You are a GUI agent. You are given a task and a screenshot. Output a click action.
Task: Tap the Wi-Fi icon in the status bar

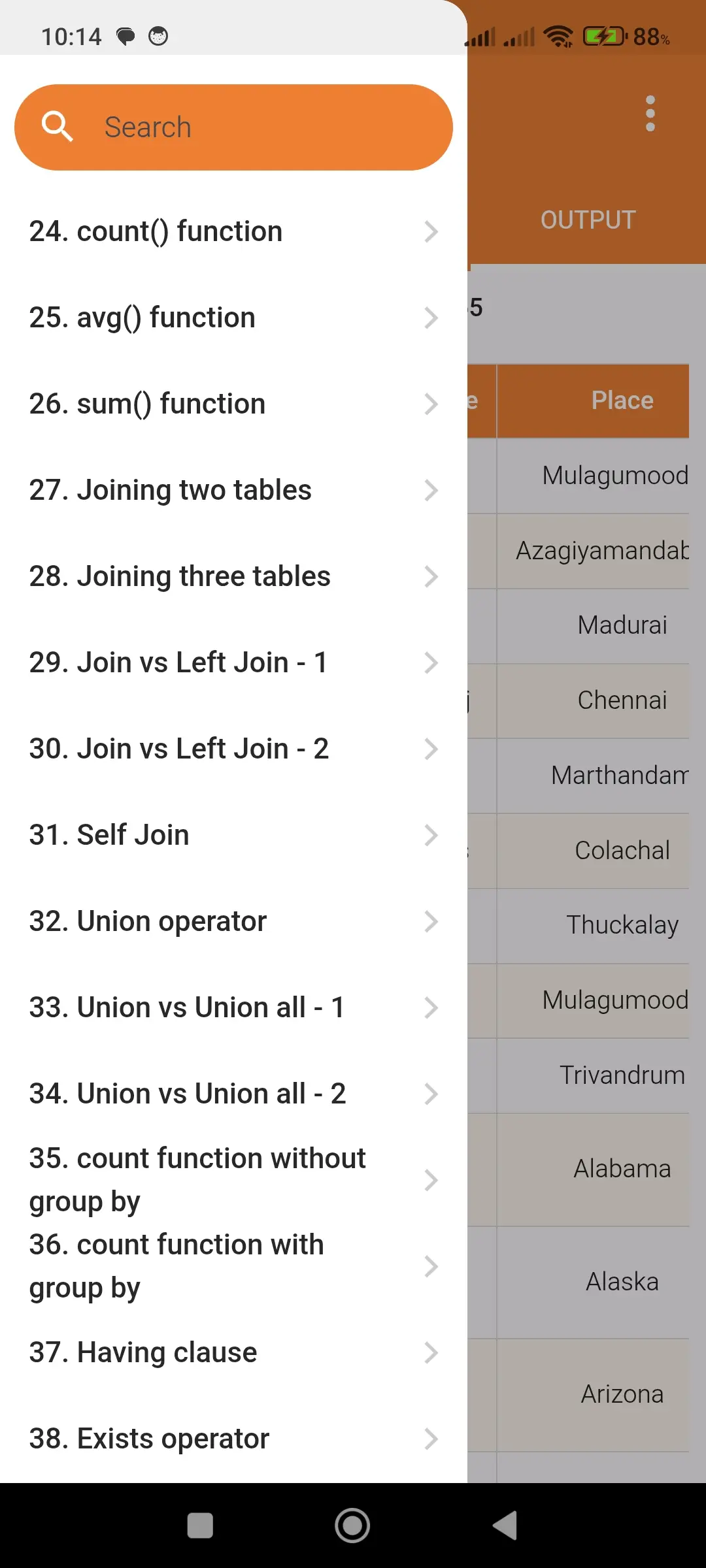(x=558, y=37)
